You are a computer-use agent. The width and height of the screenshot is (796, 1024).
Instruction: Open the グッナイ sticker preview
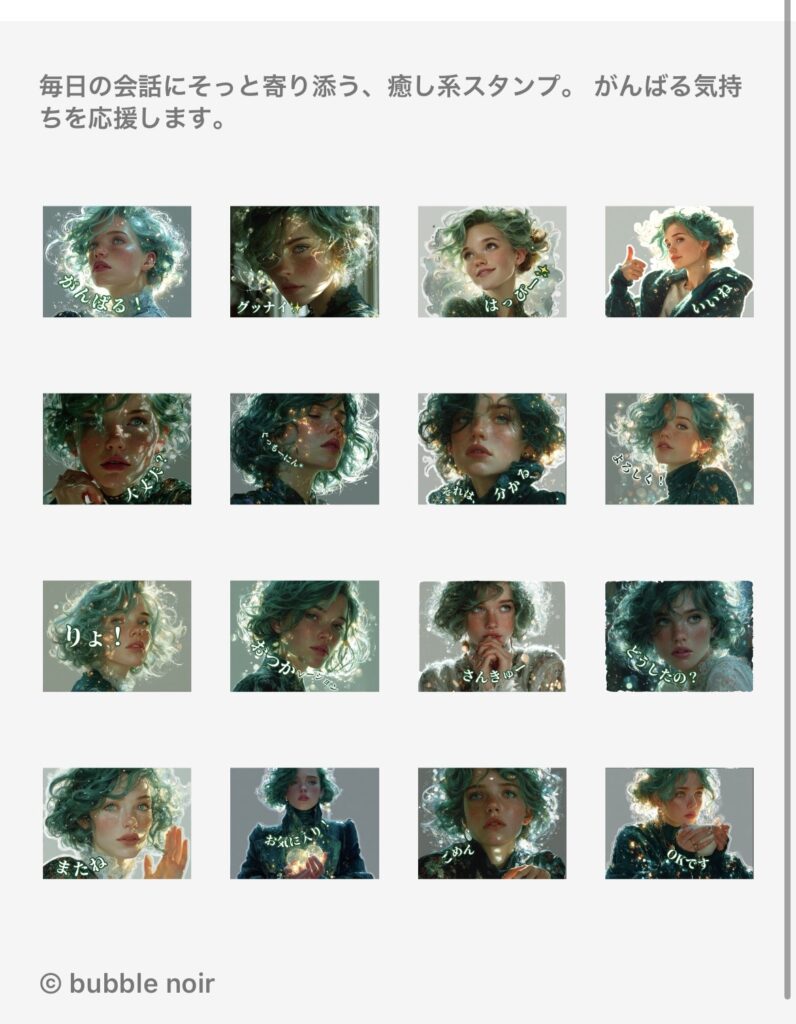pyautogui.click(x=304, y=262)
